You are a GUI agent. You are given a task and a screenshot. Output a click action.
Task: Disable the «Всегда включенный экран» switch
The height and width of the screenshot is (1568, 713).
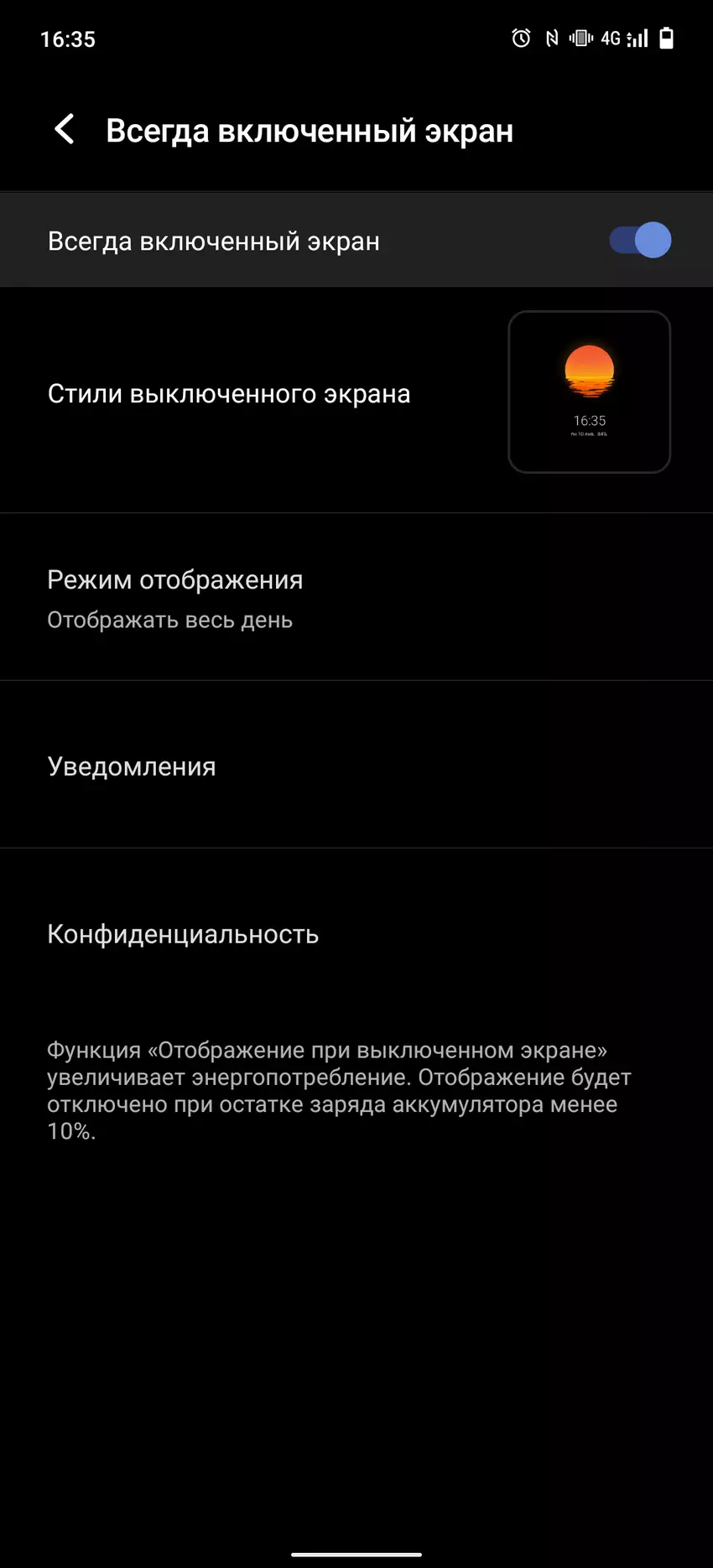(x=639, y=241)
